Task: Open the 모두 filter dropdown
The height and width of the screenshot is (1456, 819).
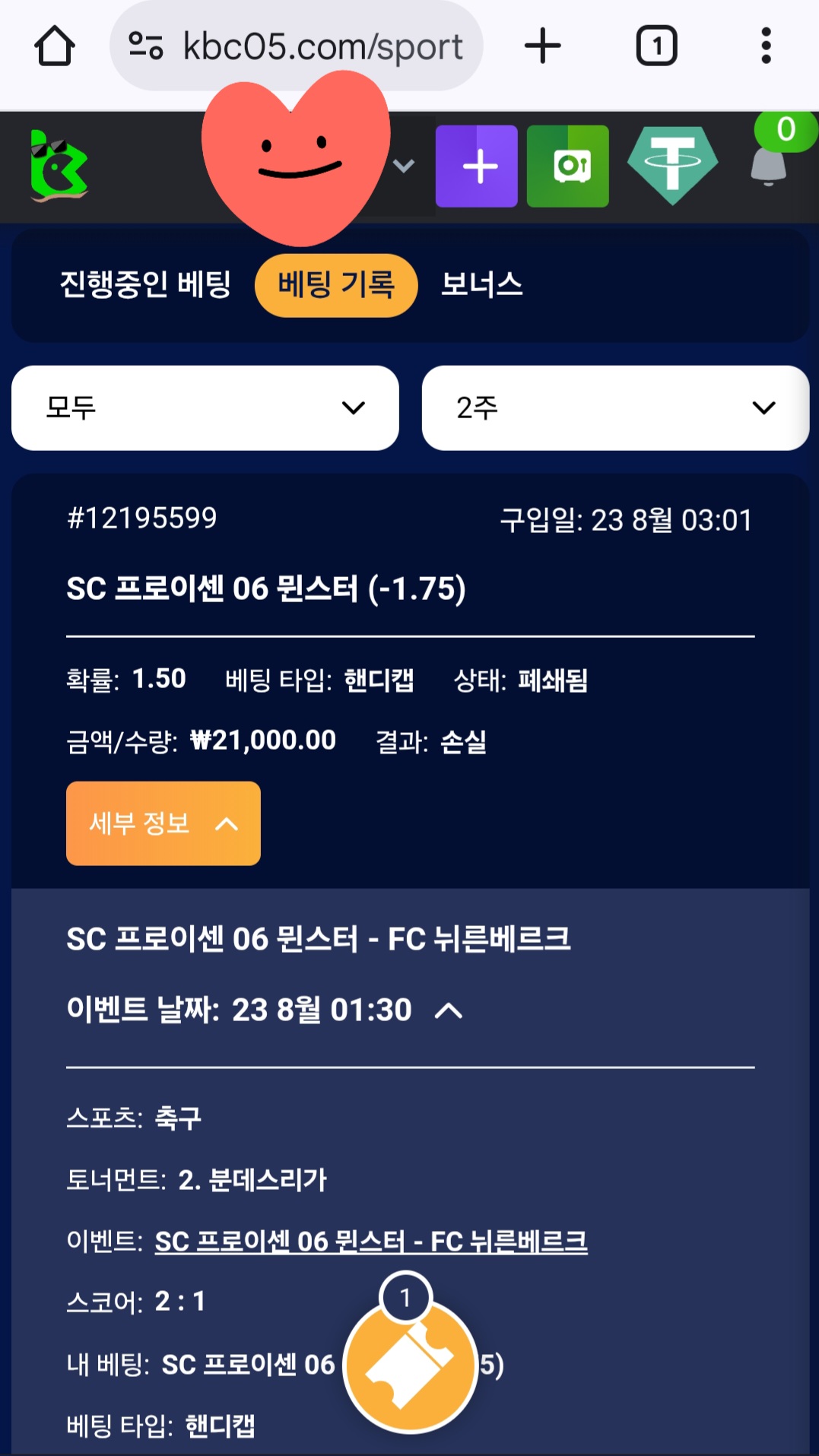Action: click(205, 408)
